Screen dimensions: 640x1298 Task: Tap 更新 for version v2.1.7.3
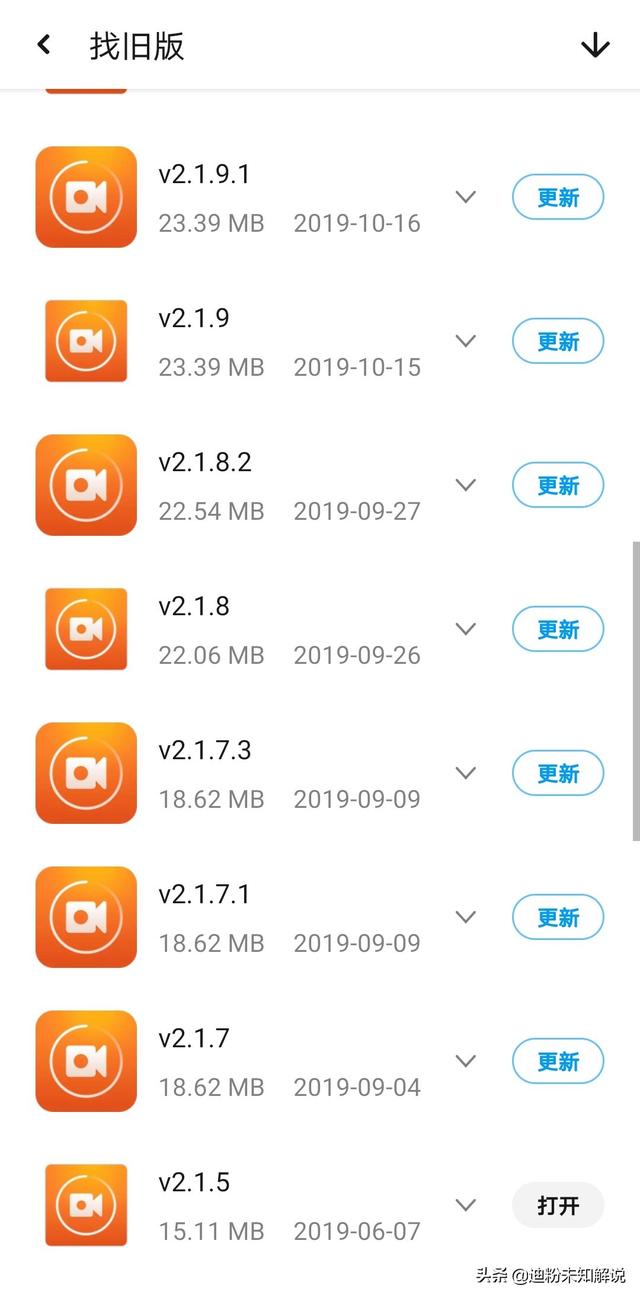[x=558, y=774]
